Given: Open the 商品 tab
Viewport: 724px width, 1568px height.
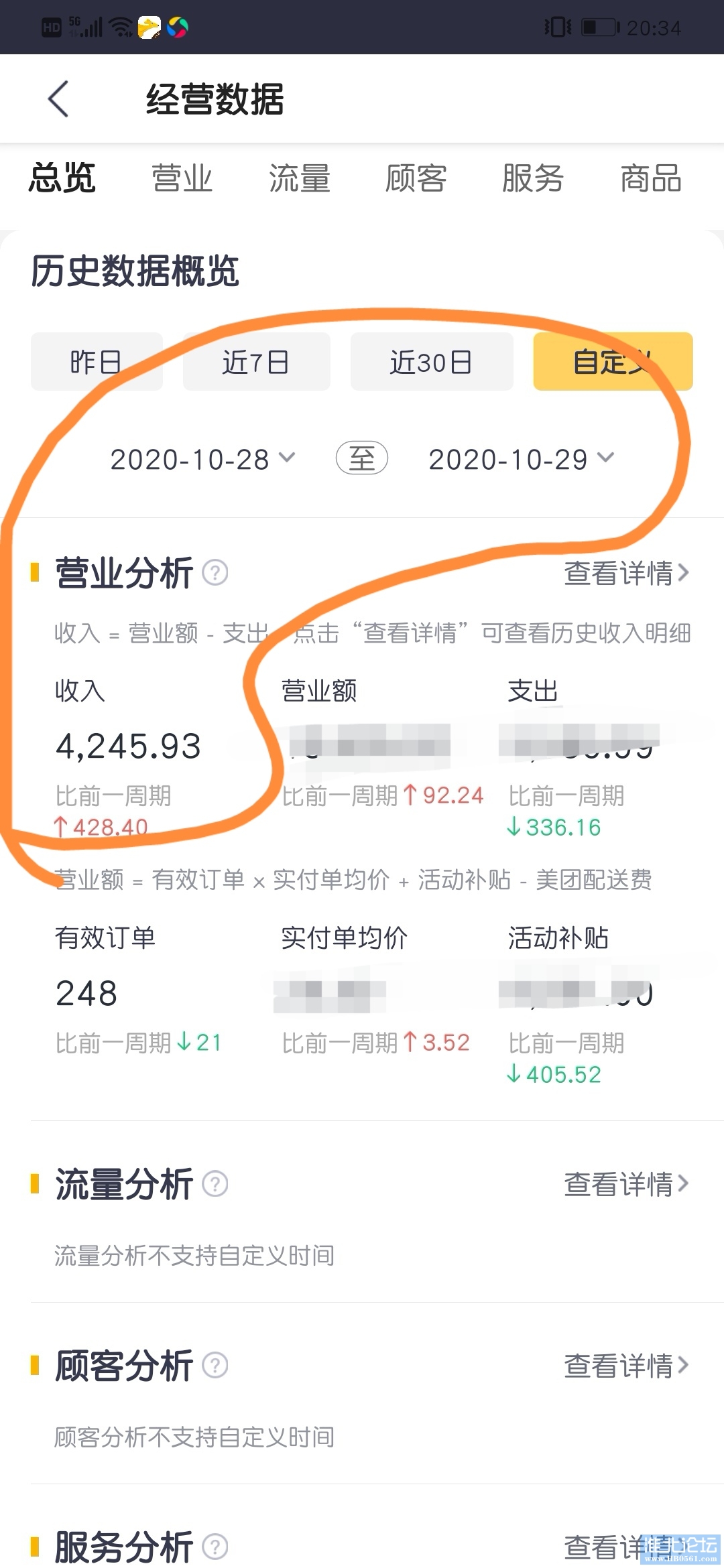Looking at the screenshot, I should pos(650,179).
